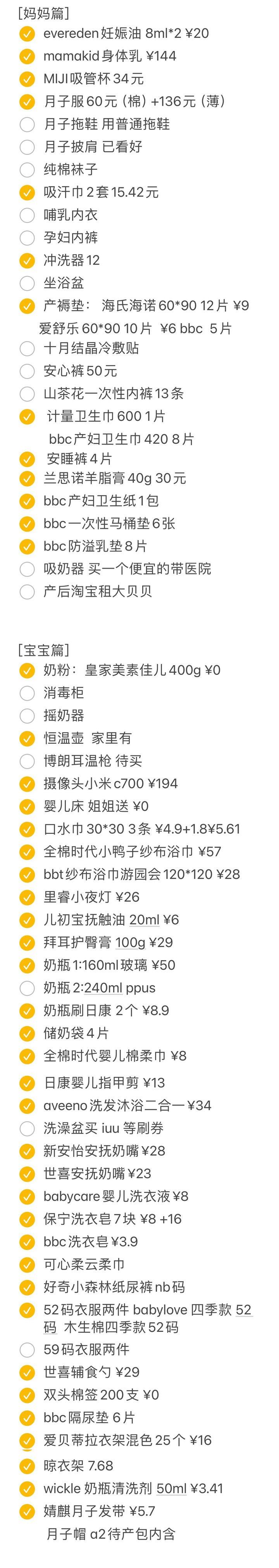Mark 博朗耳温枪 as purchased
Viewport: 279px width, 1568px height.
(x=27, y=761)
